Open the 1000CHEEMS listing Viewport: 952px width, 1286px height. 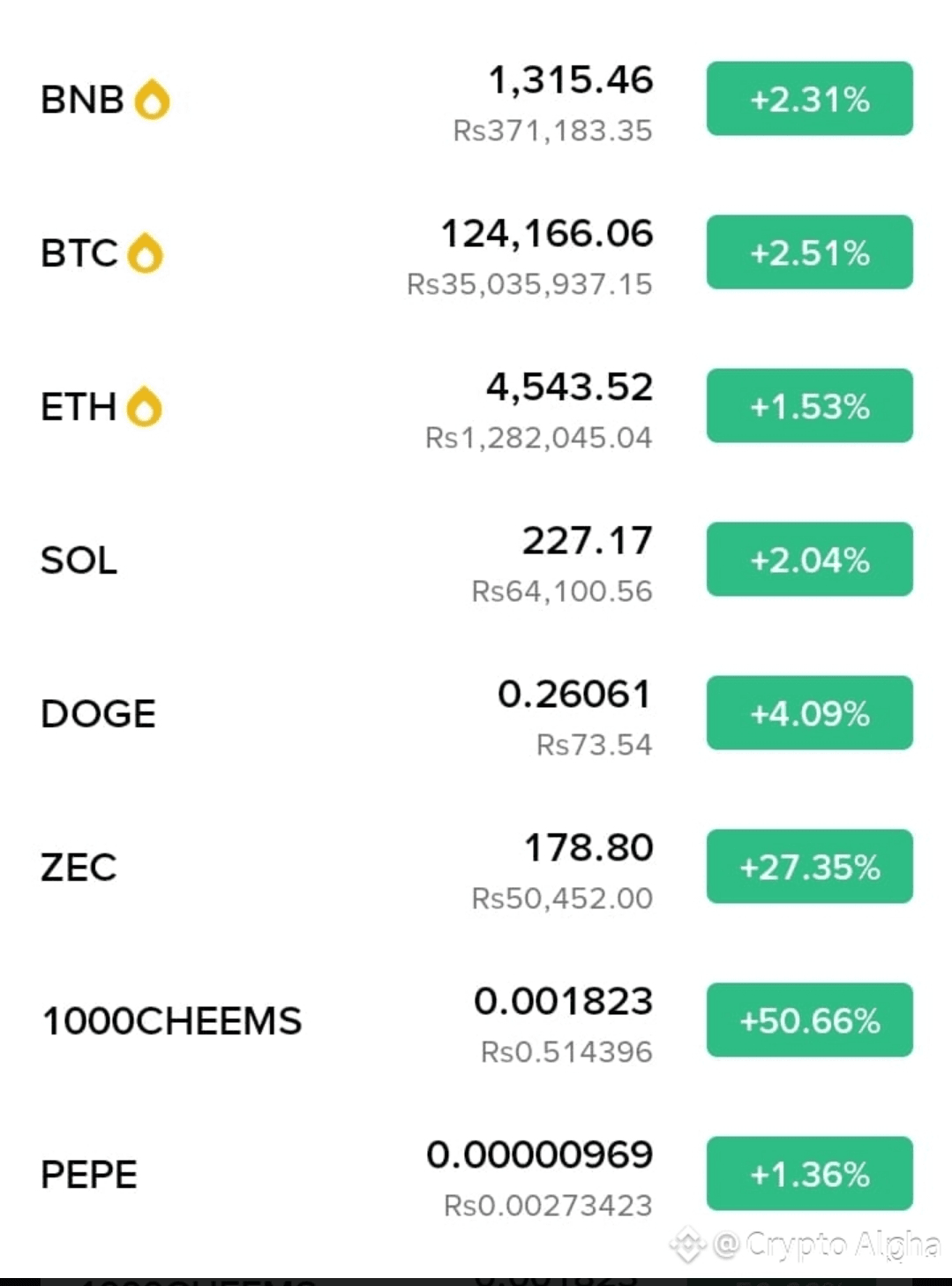[x=172, y=1021]
